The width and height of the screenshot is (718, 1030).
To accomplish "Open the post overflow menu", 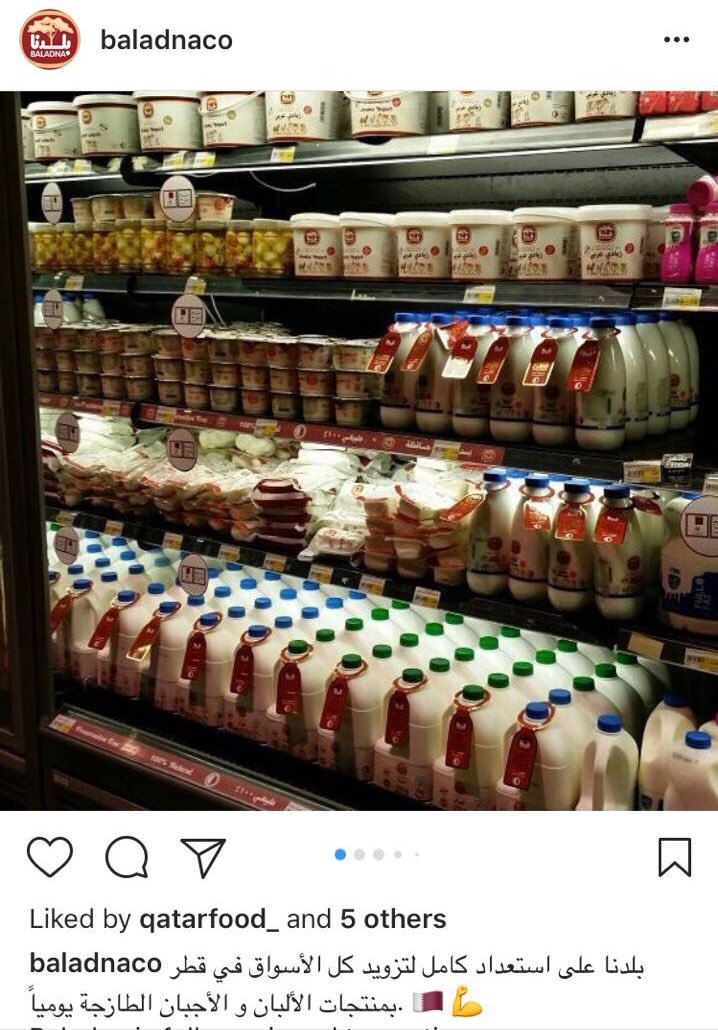I will (676, 40).
